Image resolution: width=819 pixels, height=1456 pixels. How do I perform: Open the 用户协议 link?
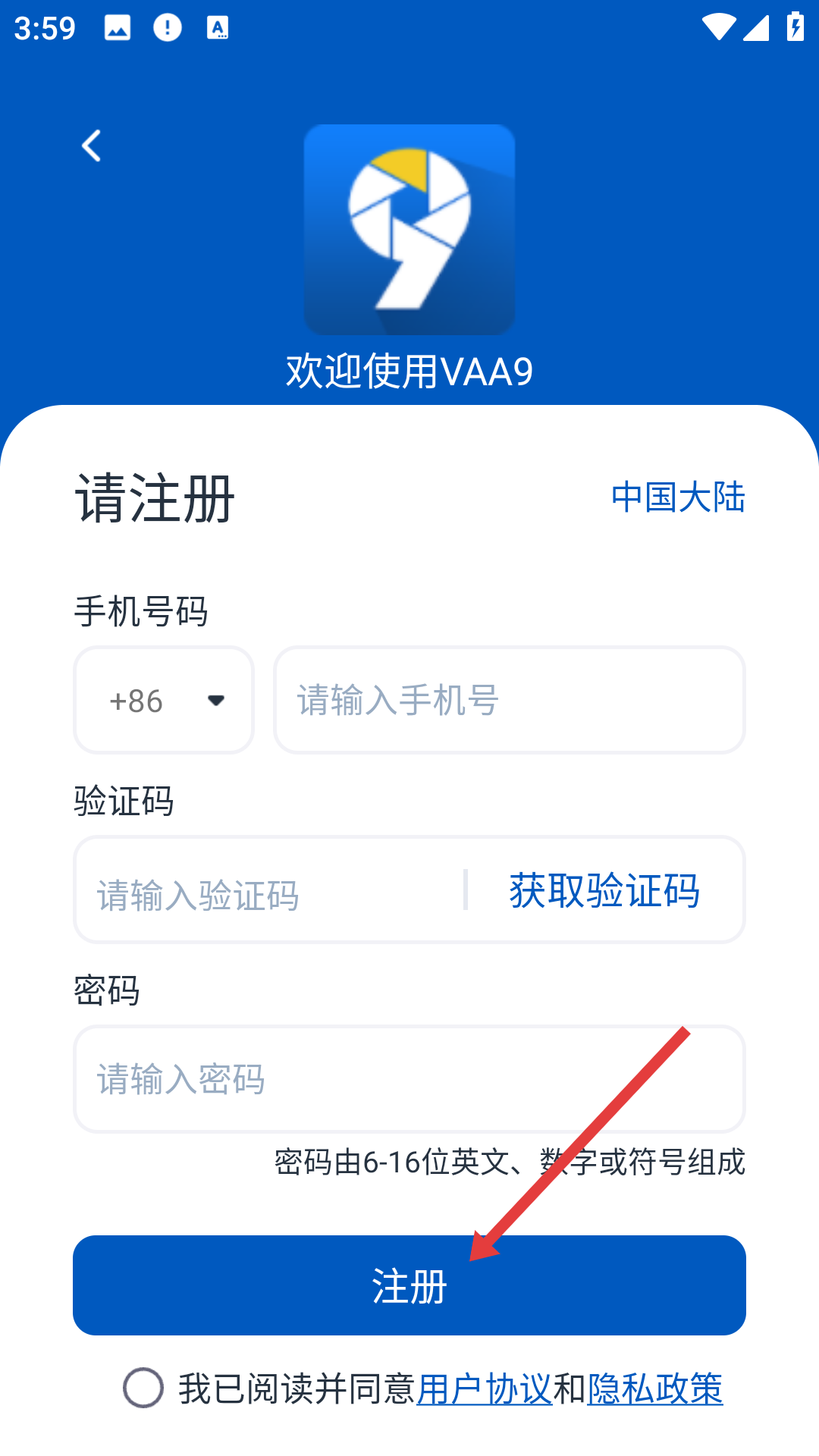point(484,1389)
